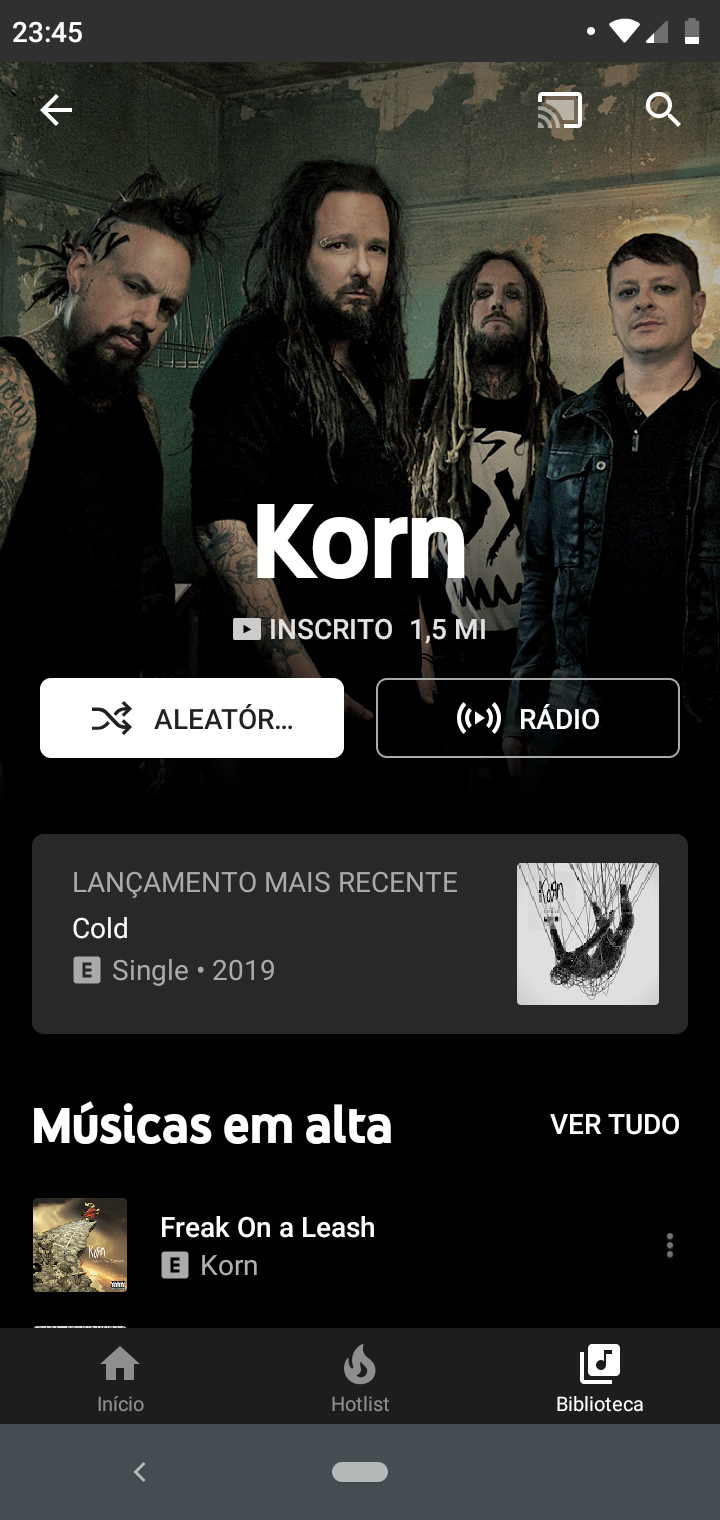Start shuffle play with Aleatório

click(x=192, y=718)
